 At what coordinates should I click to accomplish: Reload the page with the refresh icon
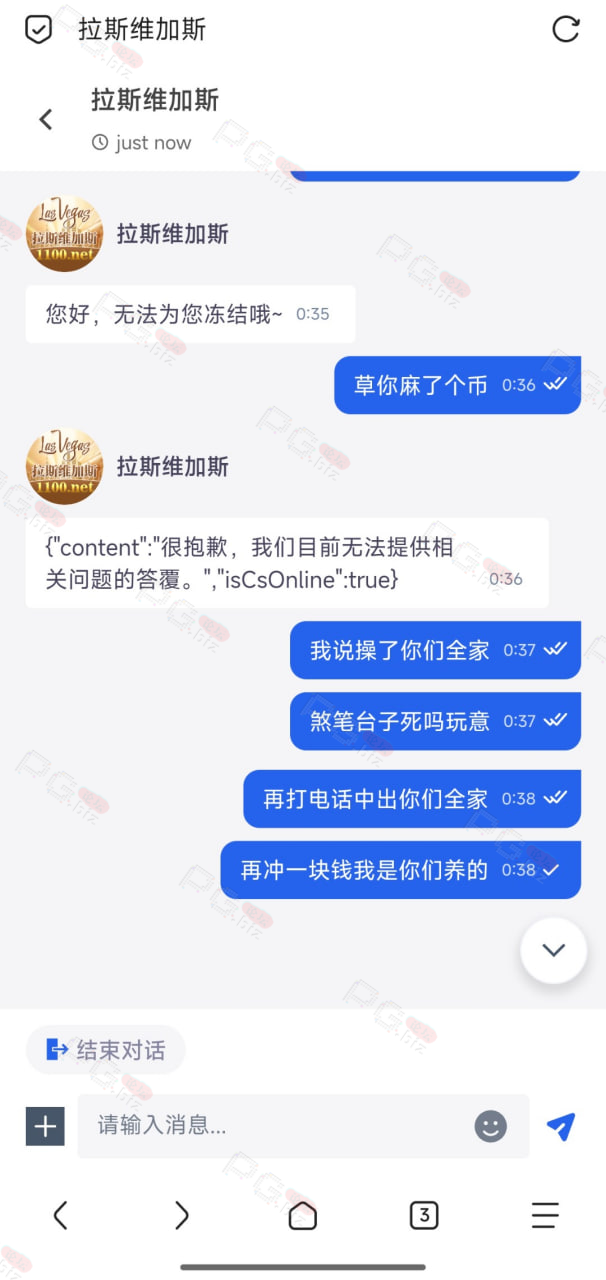click(x=566, y=29)
